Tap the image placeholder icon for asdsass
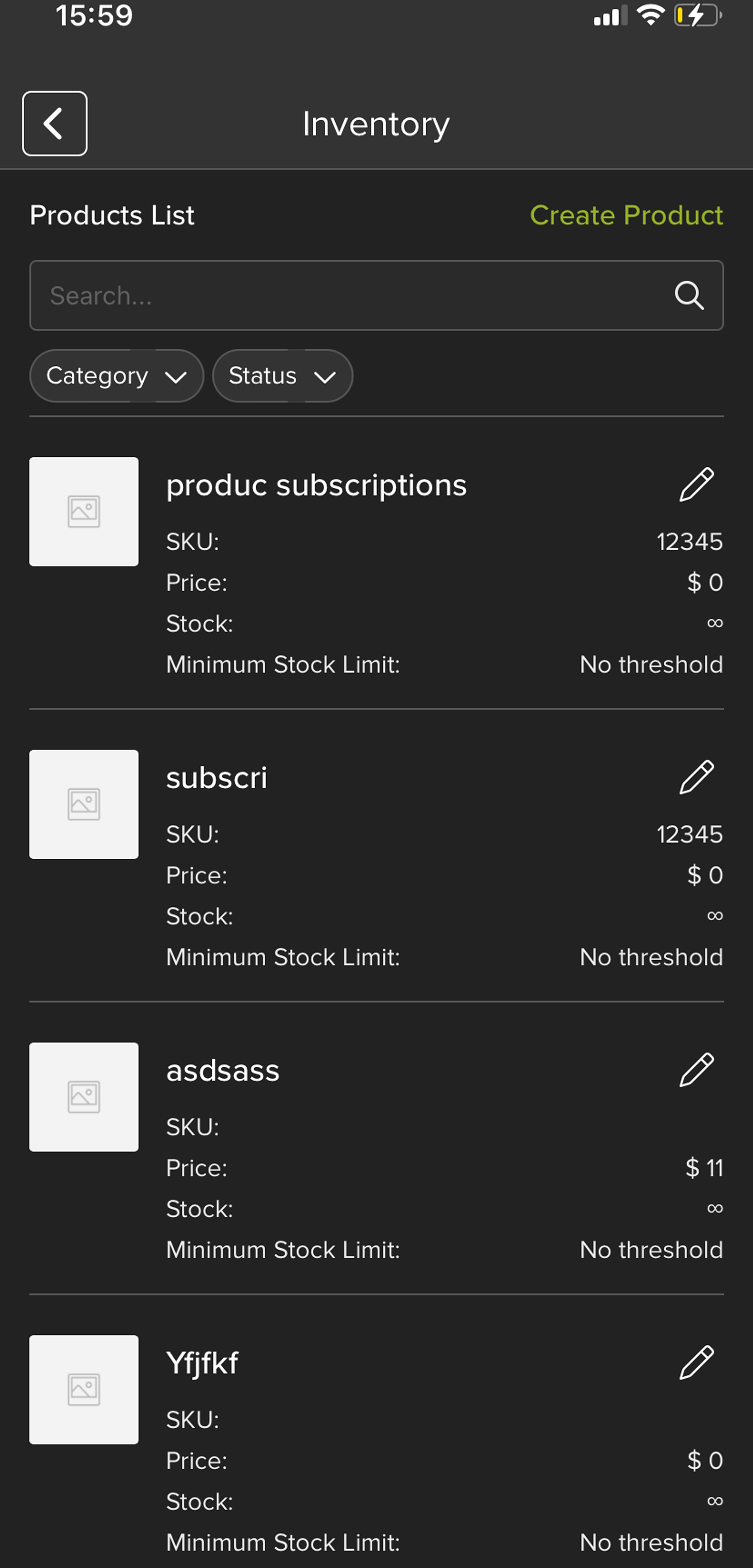The width and height of the screenshot is (753, 1568). [x=84, y=1097]
